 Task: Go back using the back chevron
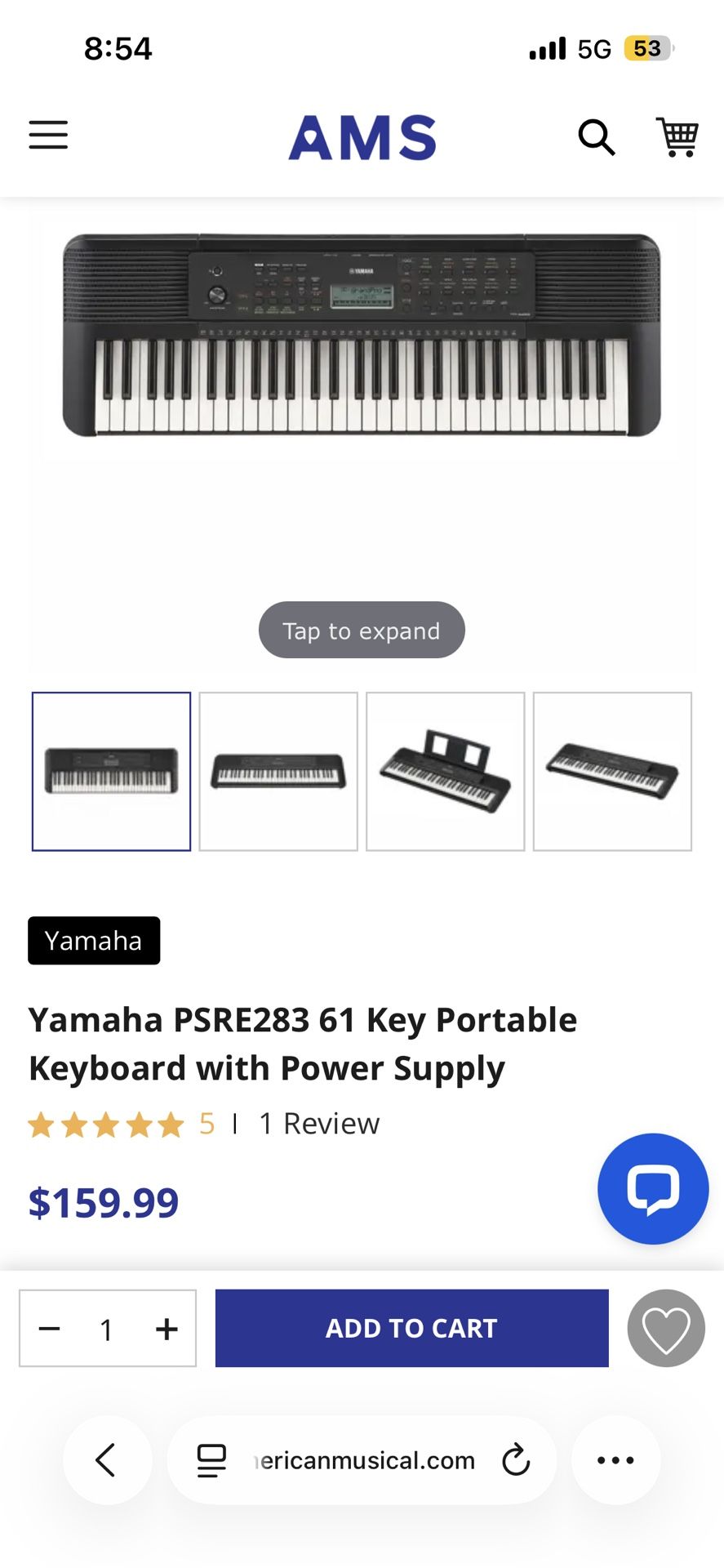(x=107, y=1460)
